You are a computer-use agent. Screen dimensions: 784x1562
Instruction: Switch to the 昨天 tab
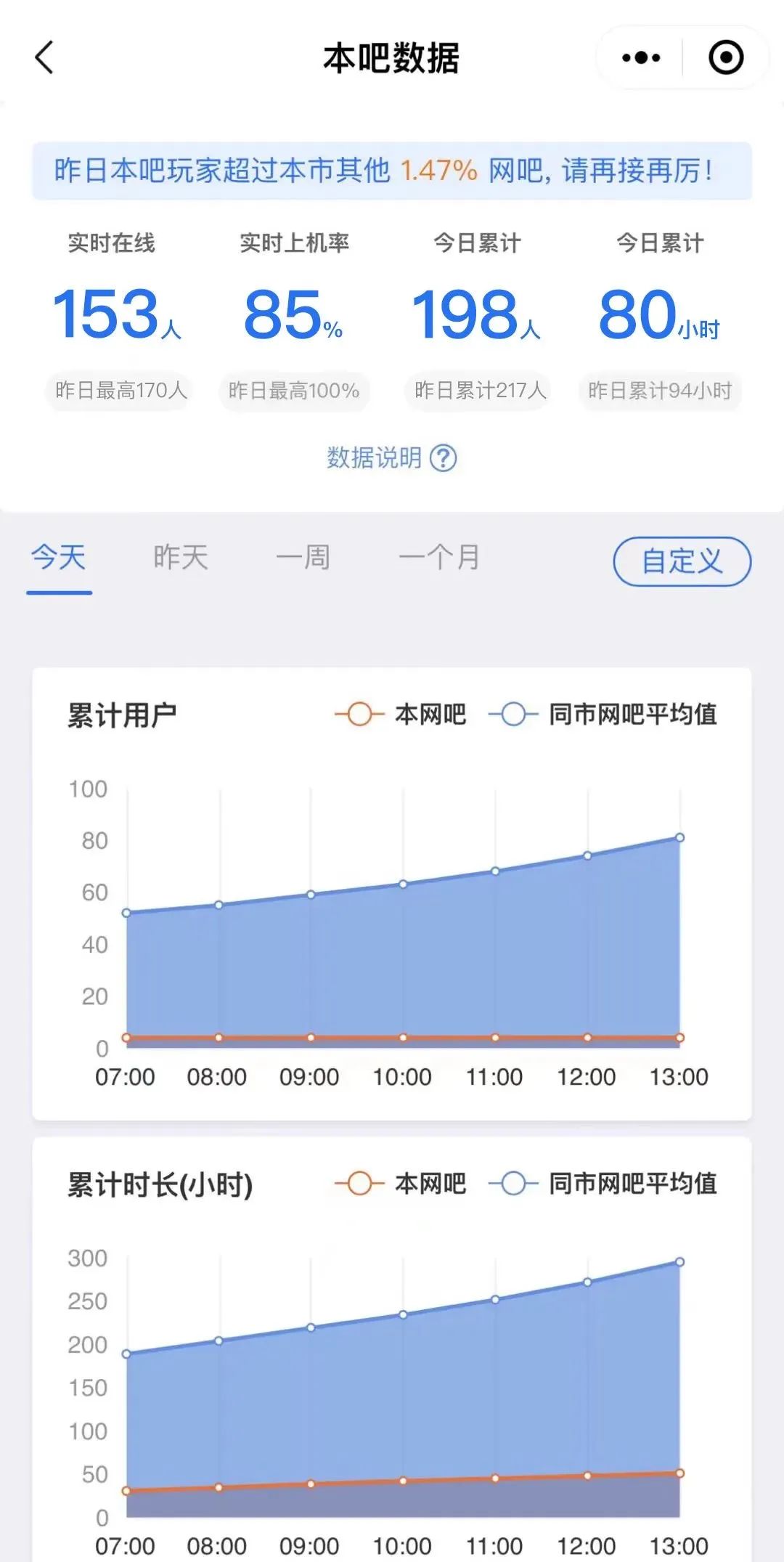tap(180, 558)
